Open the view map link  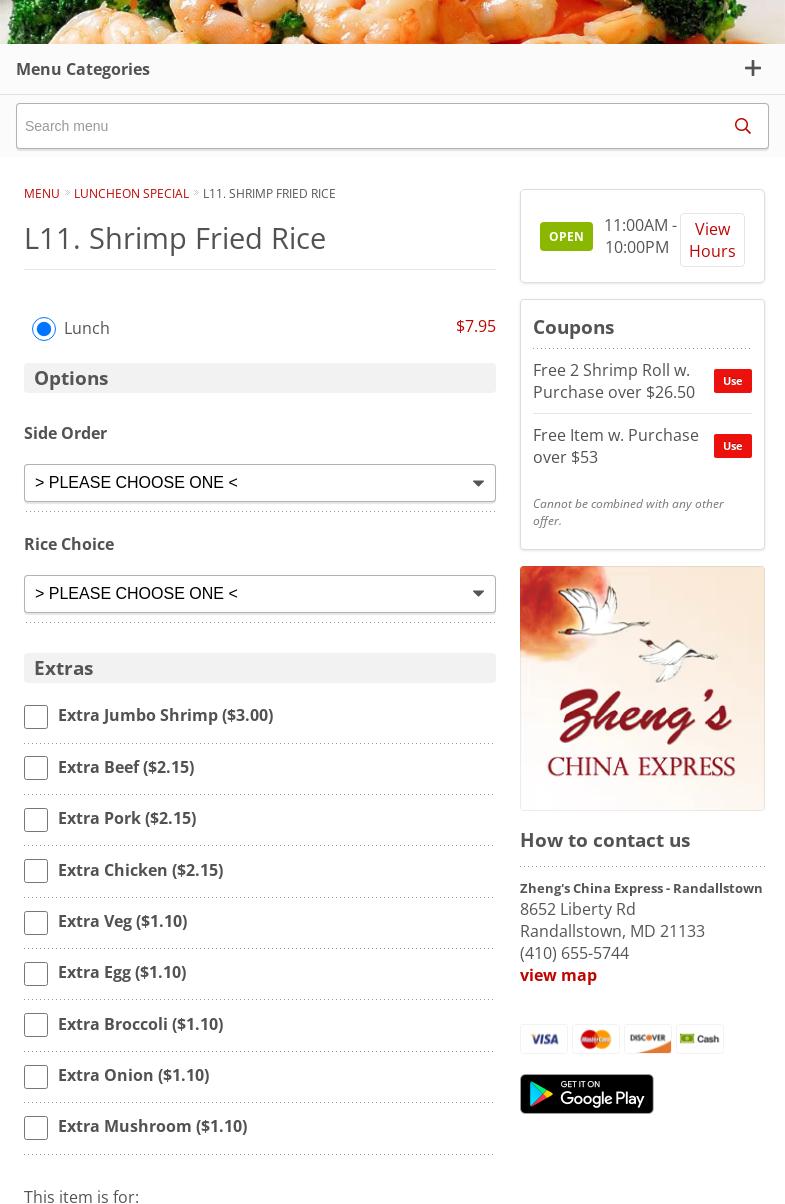(x=558, y=975)
